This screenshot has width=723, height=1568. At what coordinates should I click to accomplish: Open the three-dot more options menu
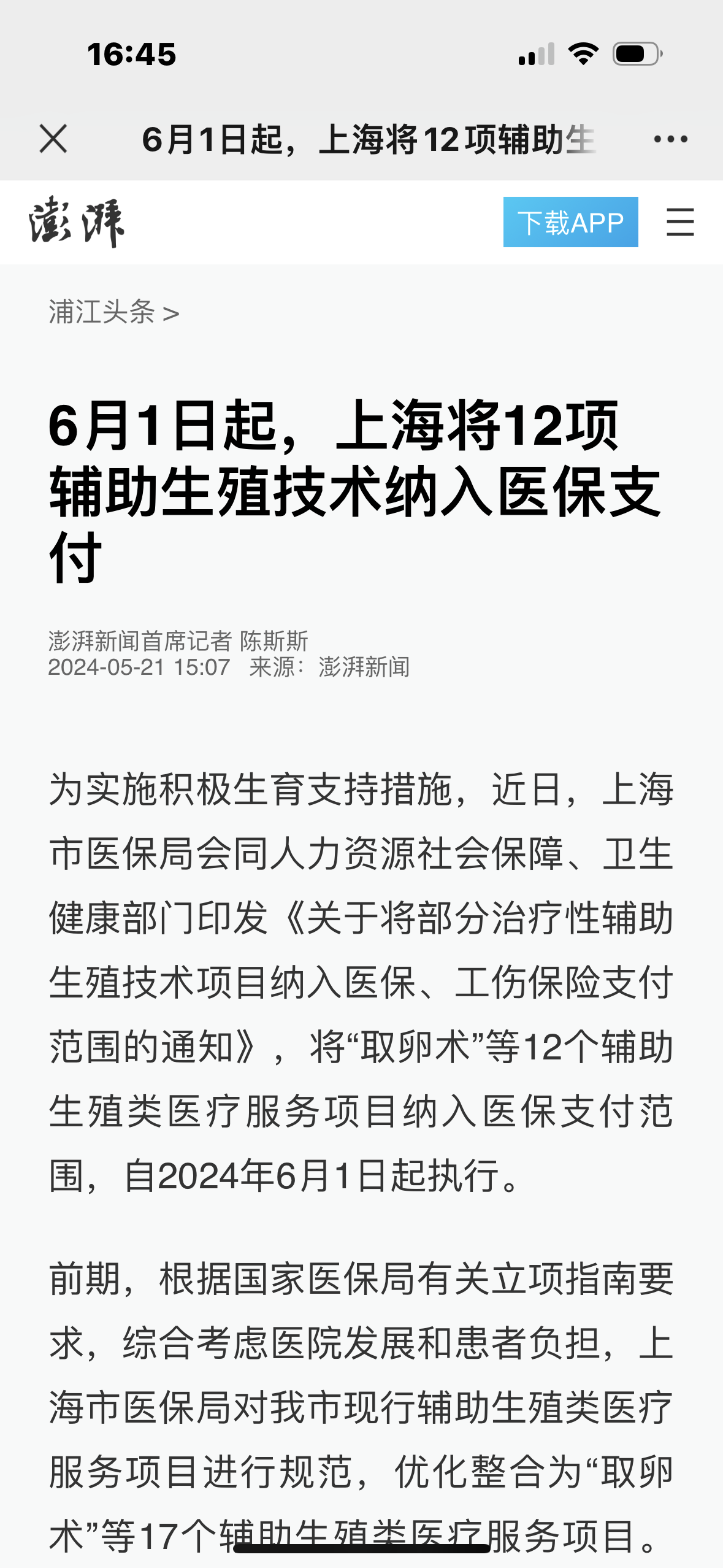(x=670, y=139)
